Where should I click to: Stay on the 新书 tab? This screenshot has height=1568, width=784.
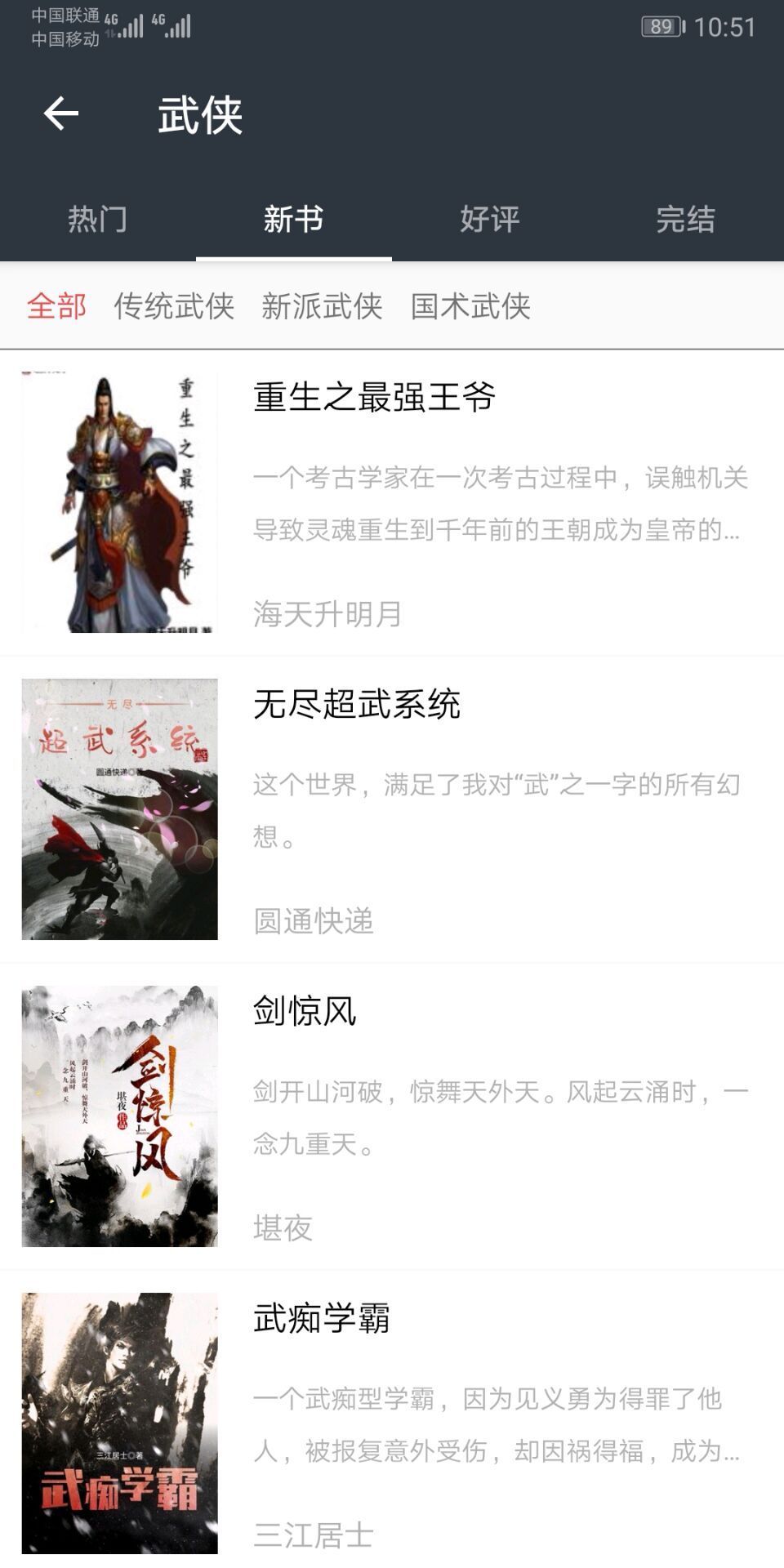click(x=294, y=219)
